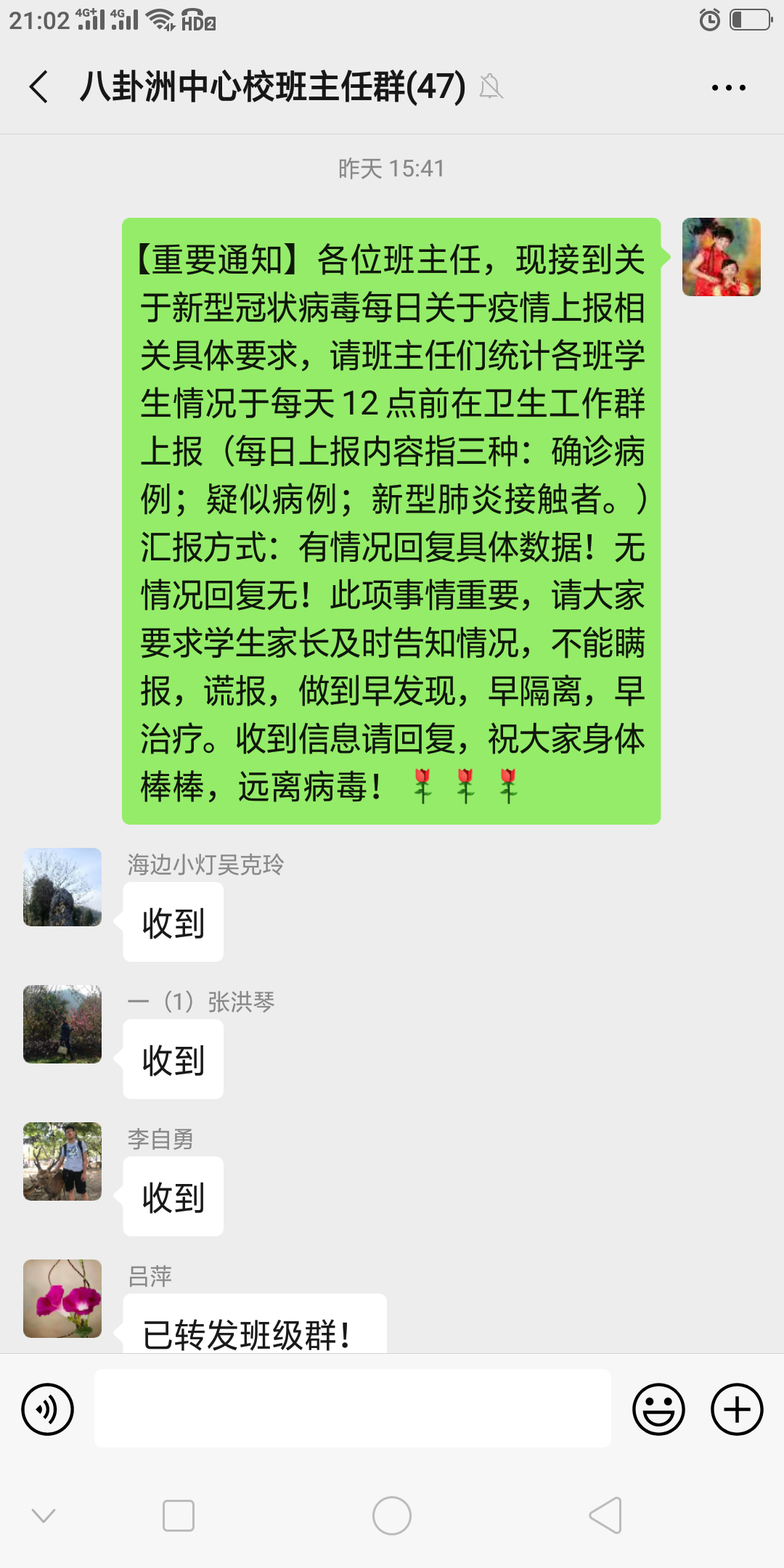Open my own avatar beside the notice
The width and height of the screenshot is (784, 1568).
click(x=721, y=257)
